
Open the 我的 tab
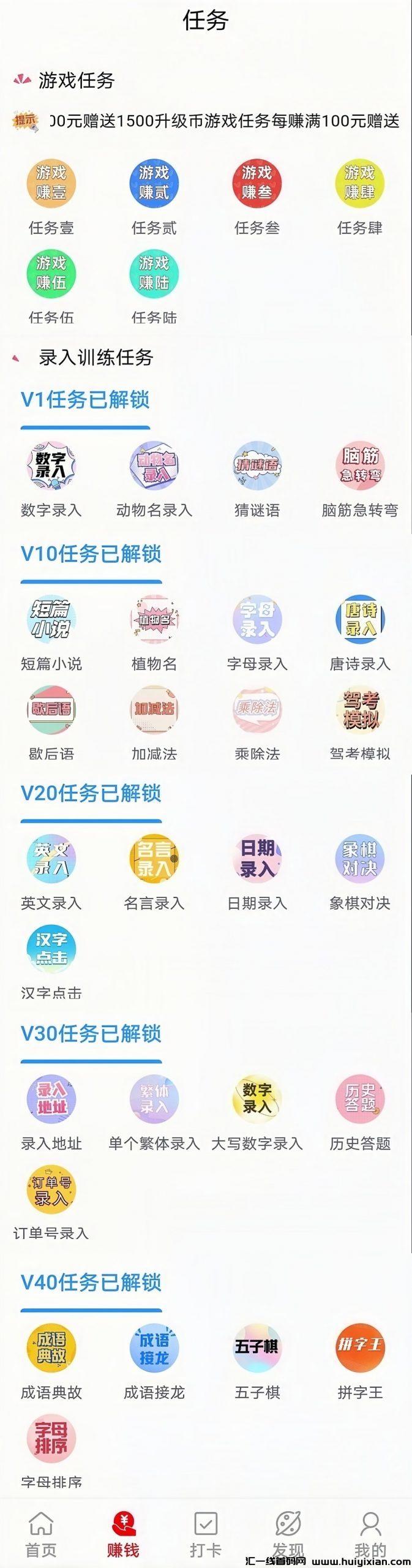pyautogui.click(x=370, y=1534)
